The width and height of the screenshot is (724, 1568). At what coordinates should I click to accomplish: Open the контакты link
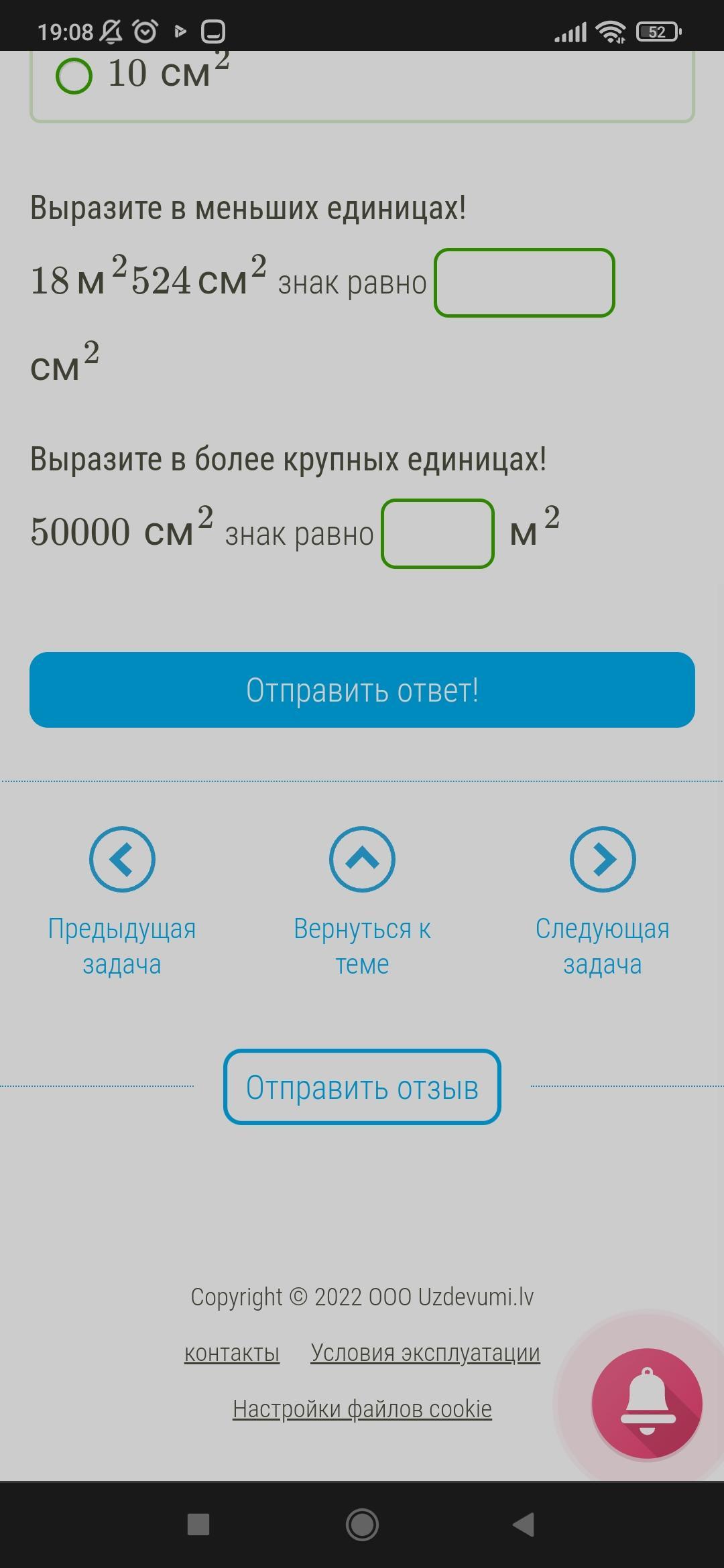(232, 1353)
